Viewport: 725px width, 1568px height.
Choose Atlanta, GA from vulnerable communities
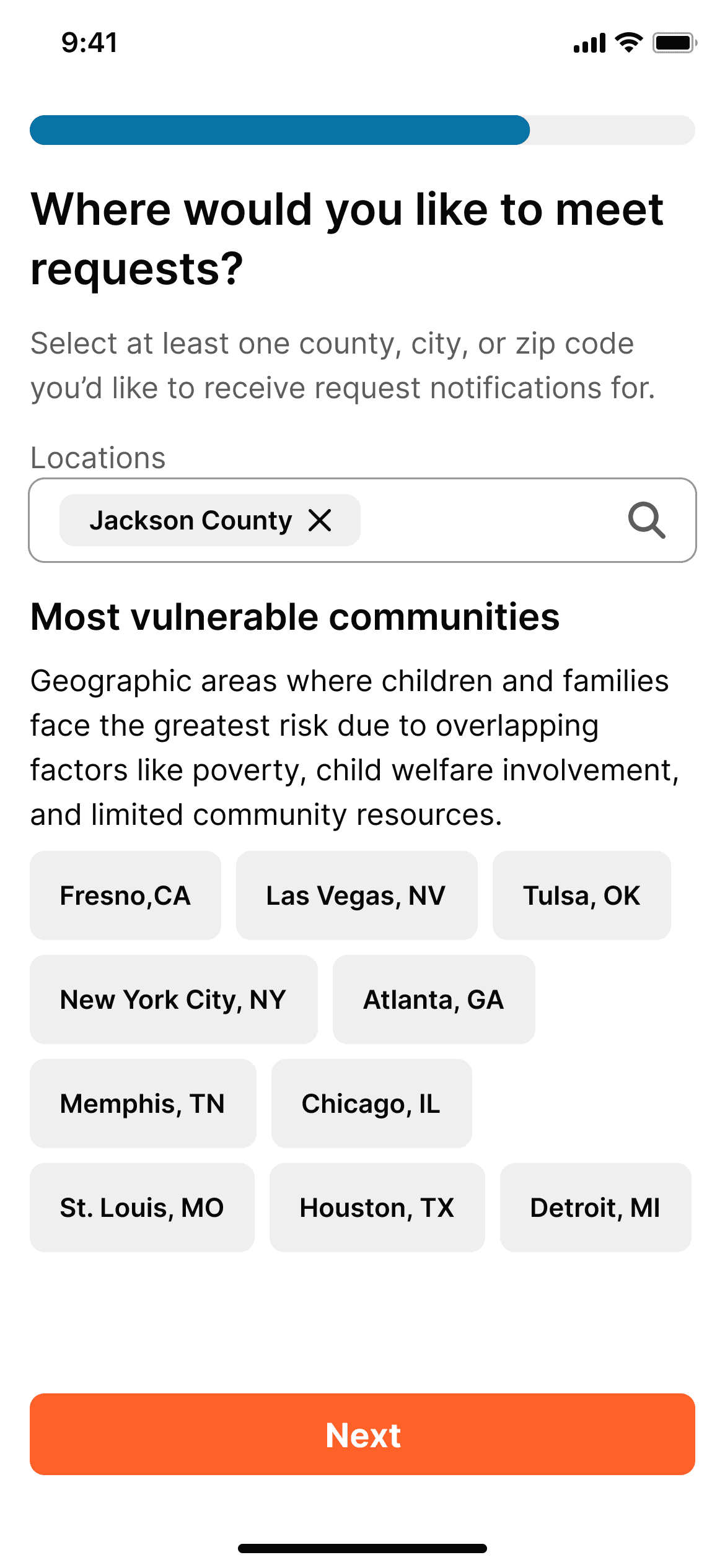point(433,1000)
